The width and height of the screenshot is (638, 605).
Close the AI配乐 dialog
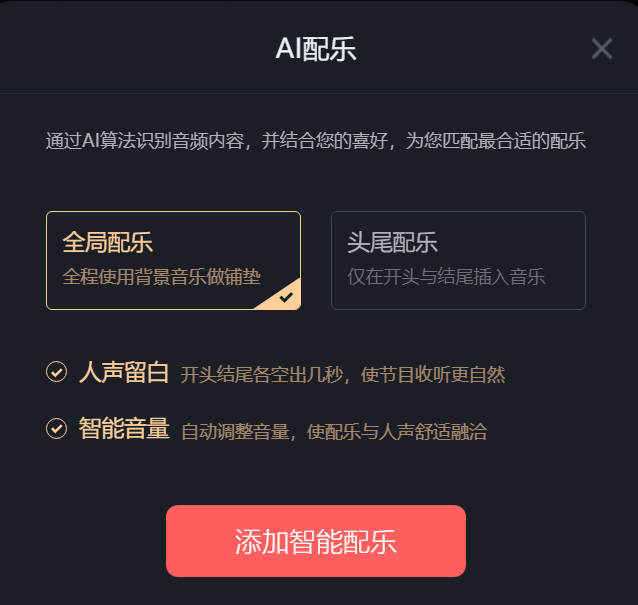pos(601,48)
